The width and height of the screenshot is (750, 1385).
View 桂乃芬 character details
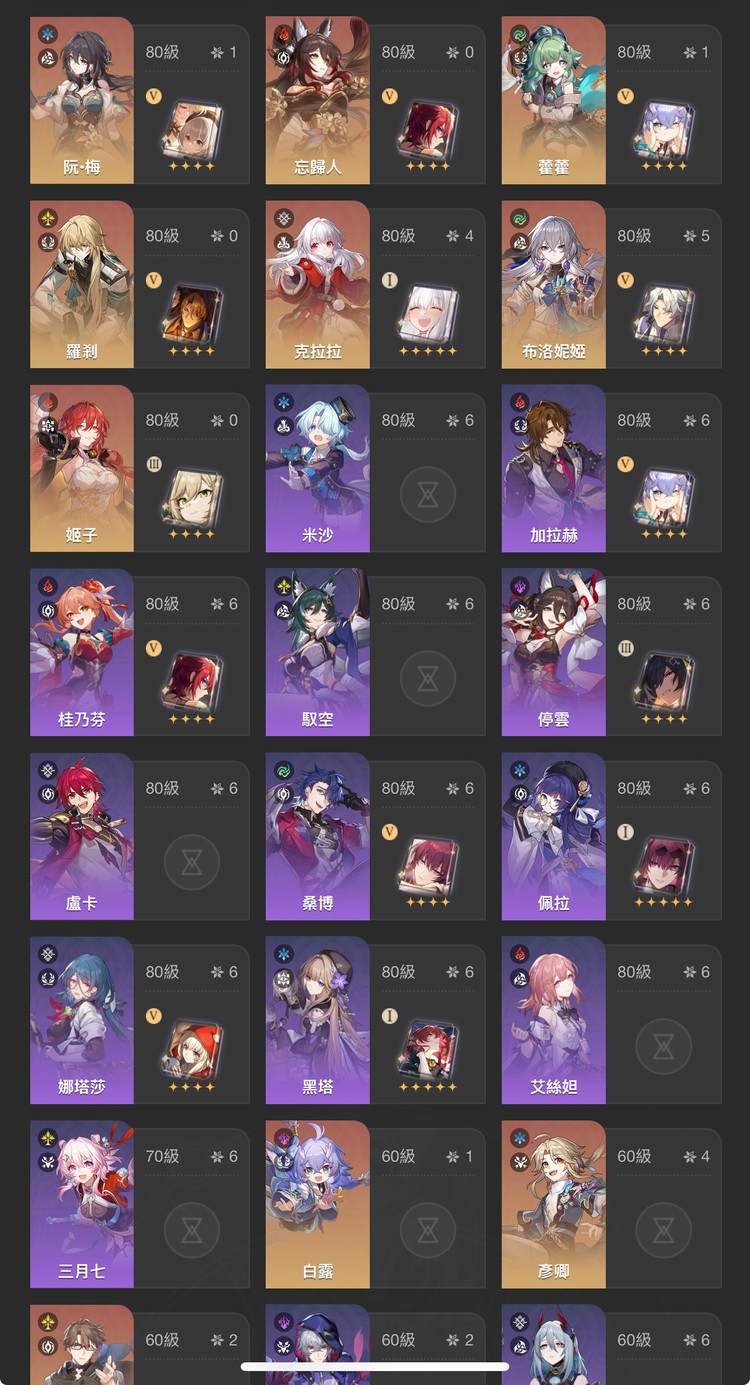(x=82, y=652)
